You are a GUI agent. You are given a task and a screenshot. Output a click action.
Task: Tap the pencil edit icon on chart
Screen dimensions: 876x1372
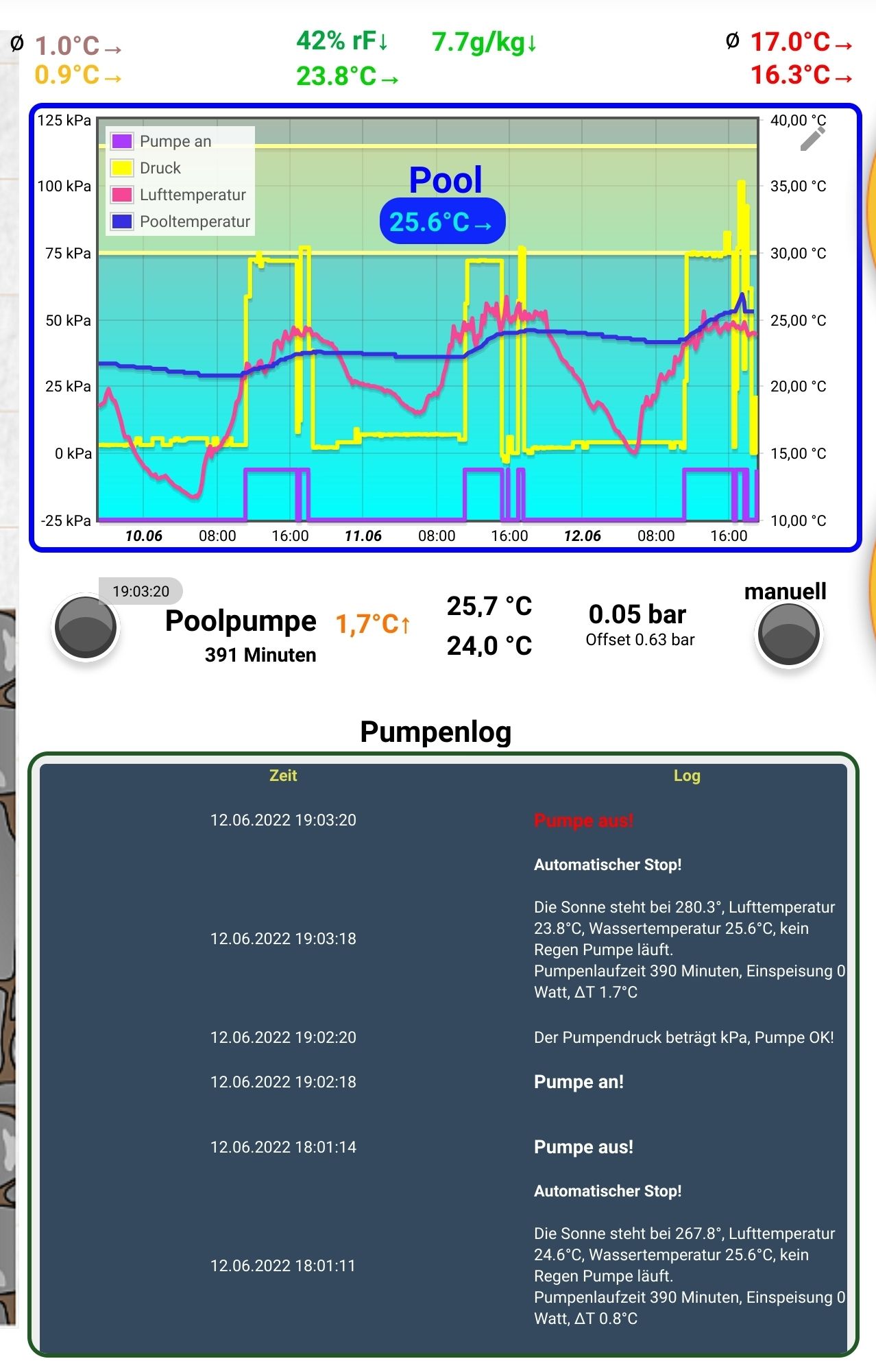coord(813,139)
